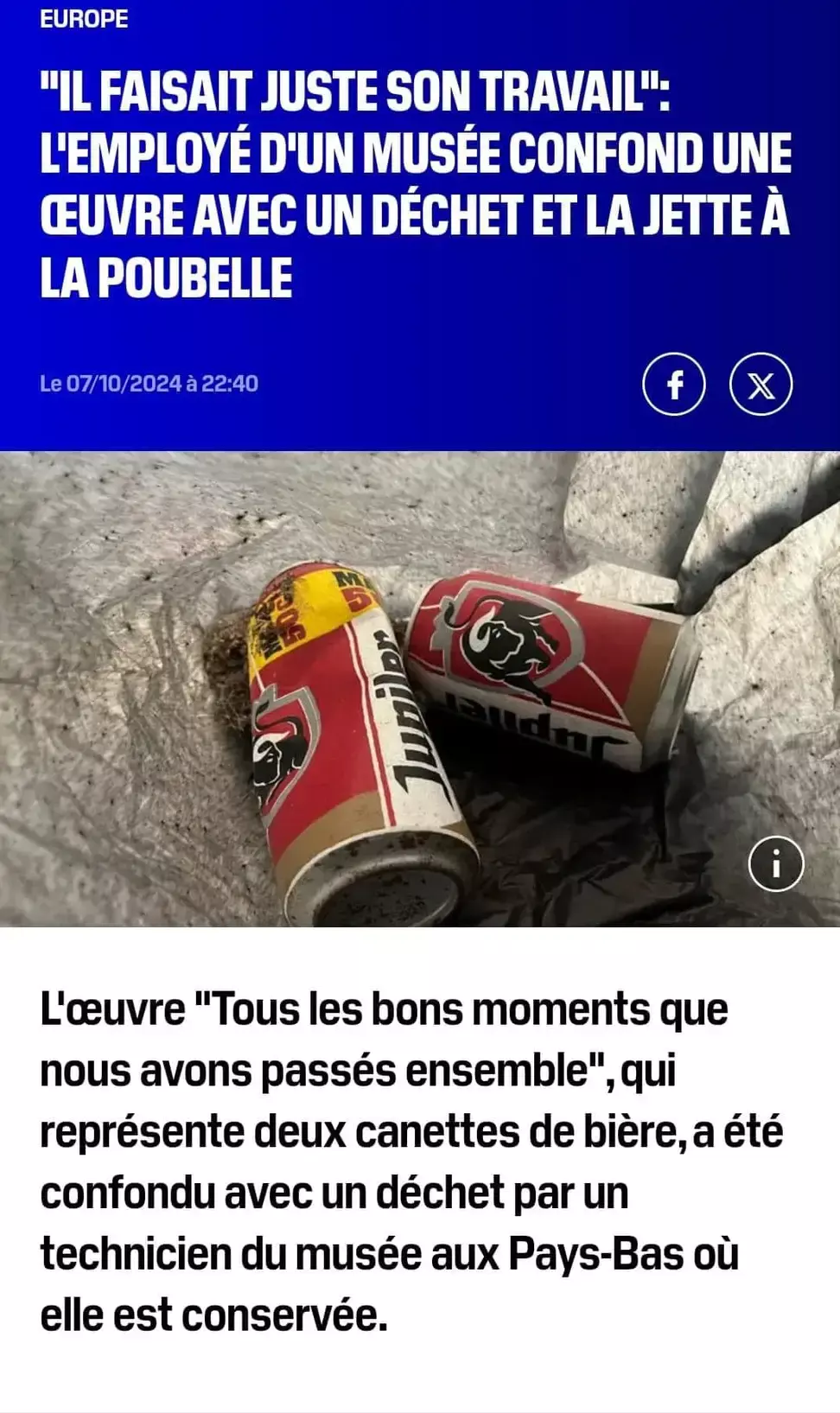Open the photo info icon

point(775,863)
